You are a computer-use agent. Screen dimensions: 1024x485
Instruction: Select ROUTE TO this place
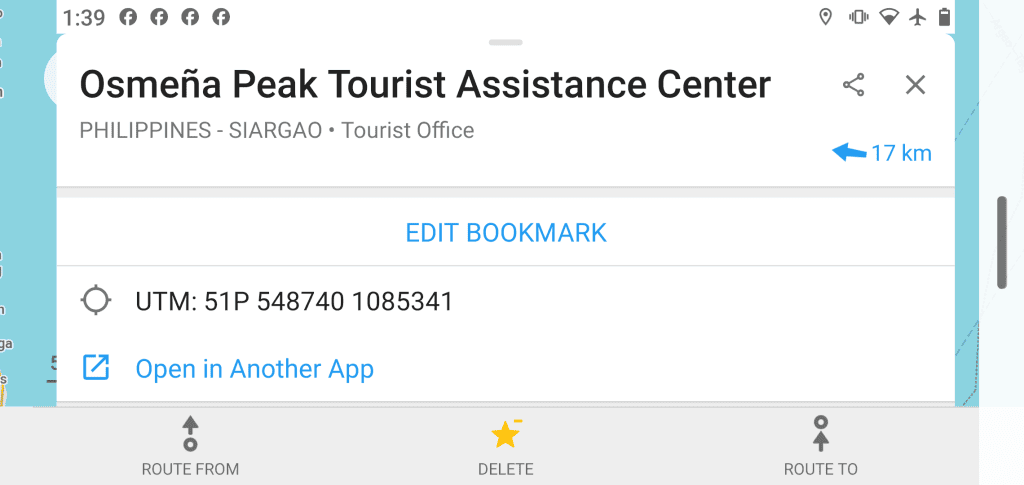click(x=820, y=447)
